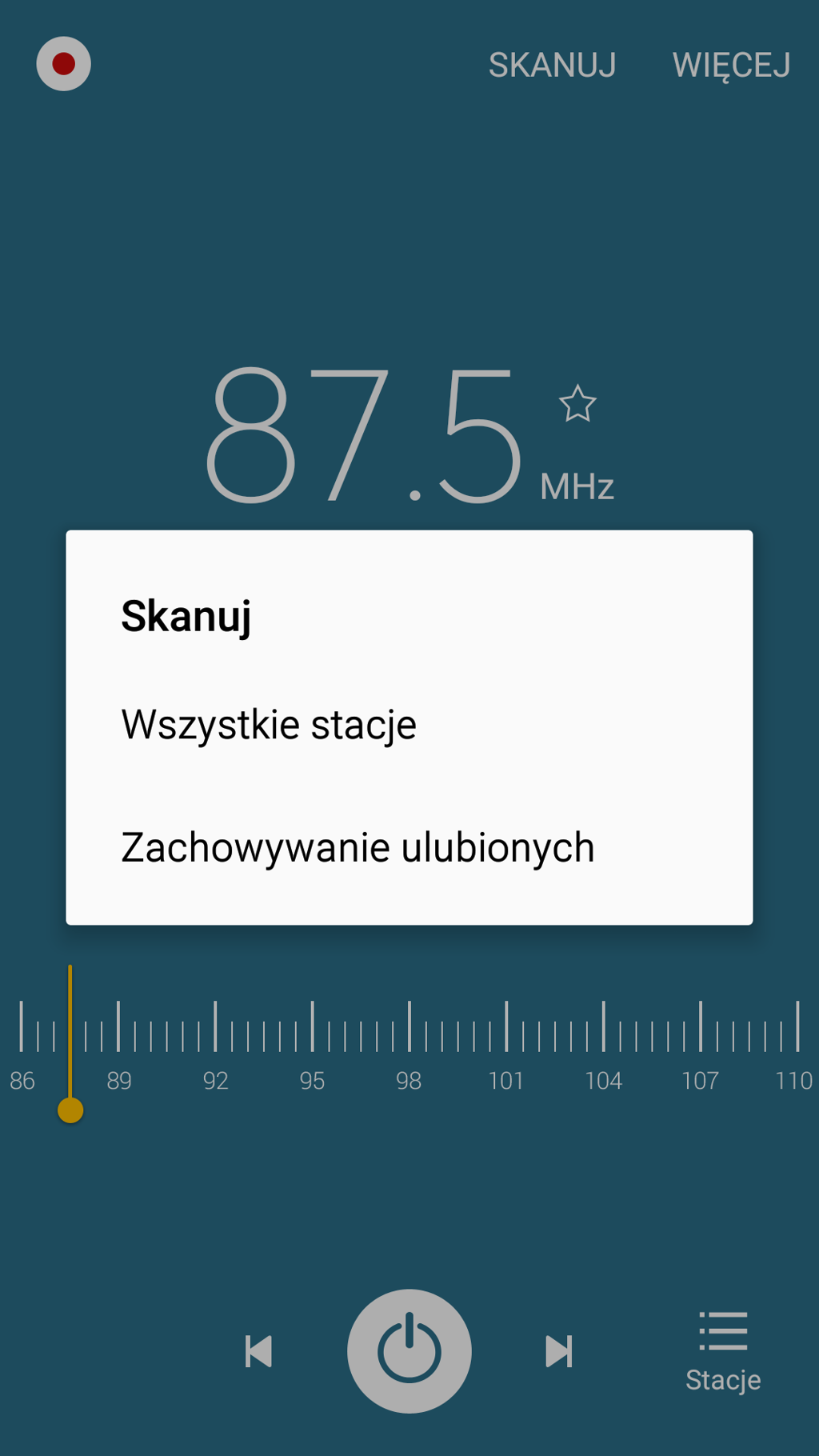819x1456 pixels.
Task: Start recording with the red record button
Action: 63,64
